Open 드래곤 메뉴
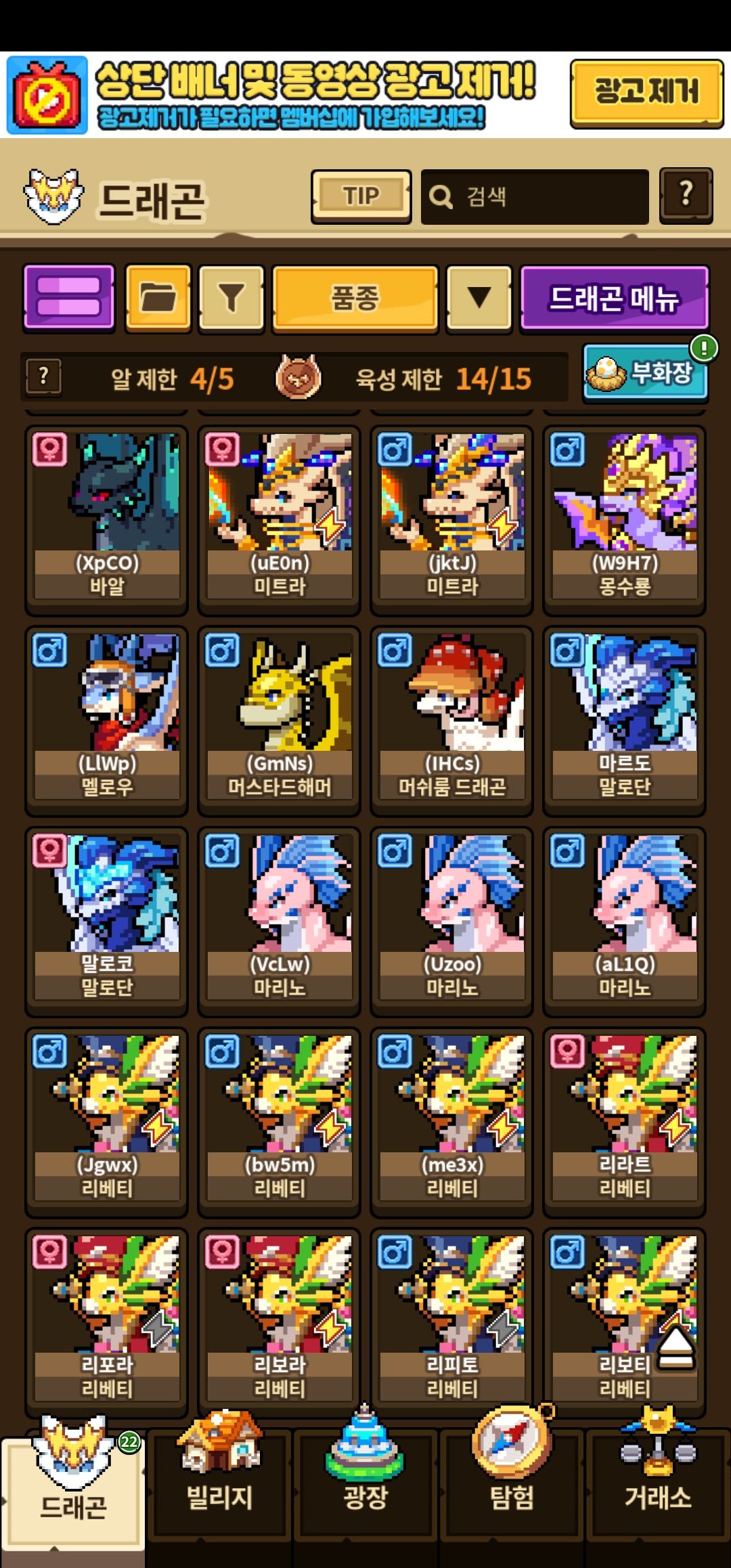 click(x=614, y=298)
